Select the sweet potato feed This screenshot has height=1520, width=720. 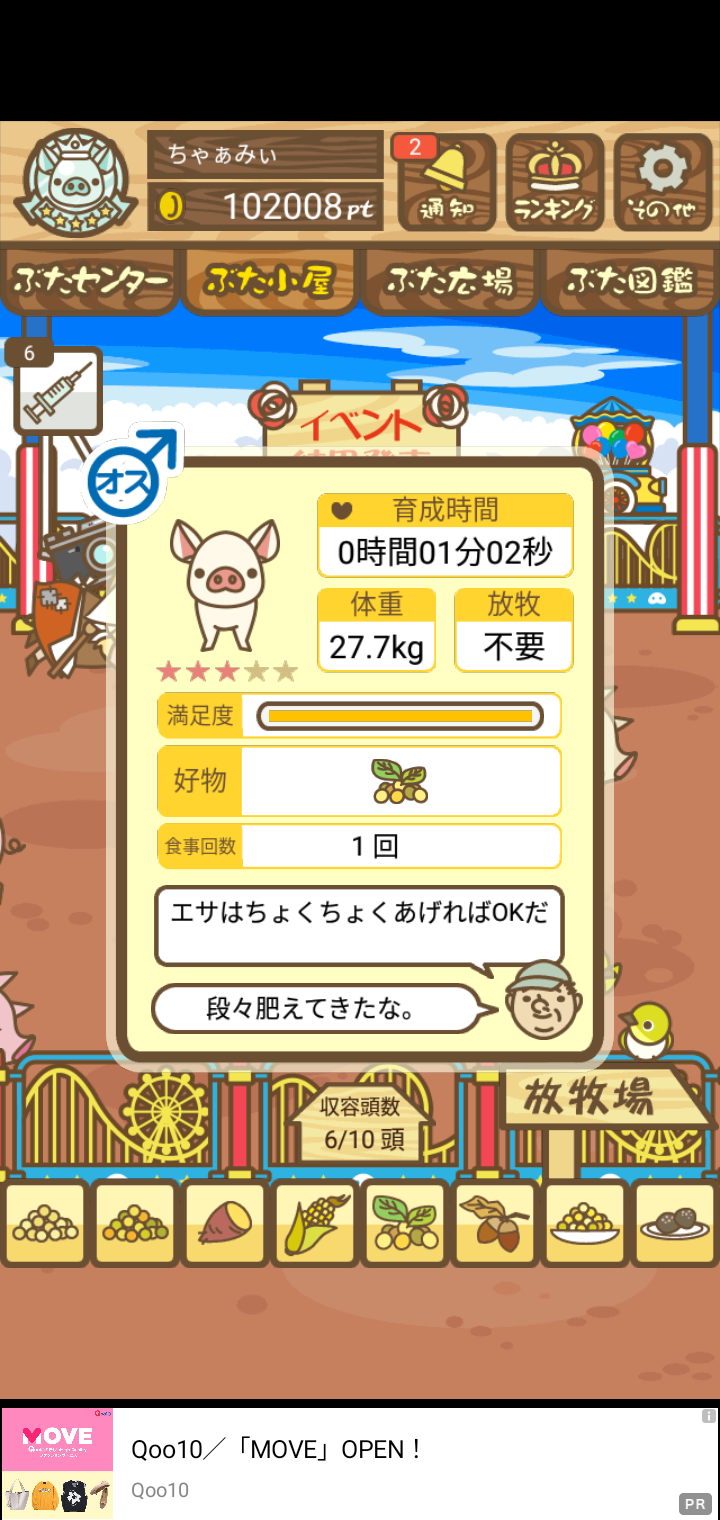pos(225,1223)
